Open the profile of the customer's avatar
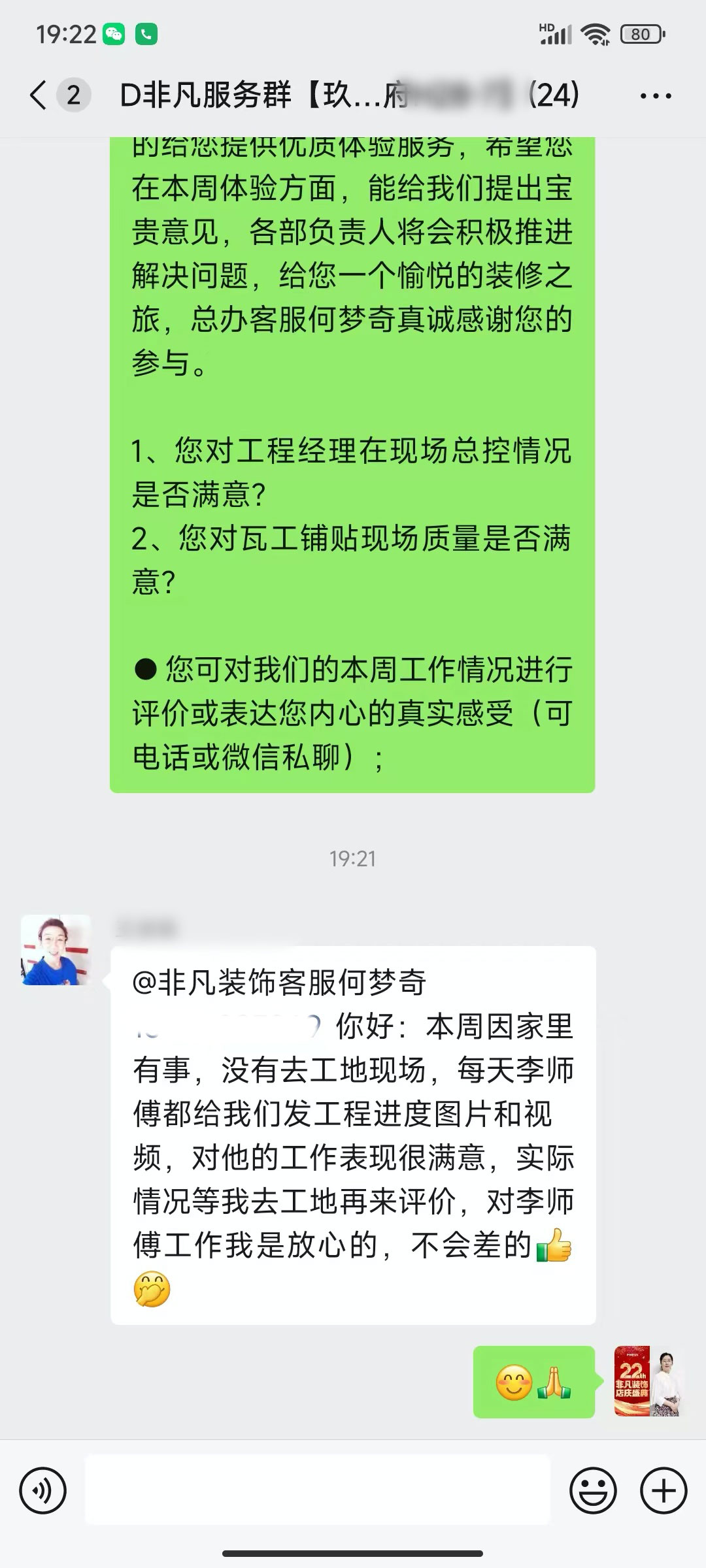The width and height of the screenshot is (706, 1568). pos(56,950)
